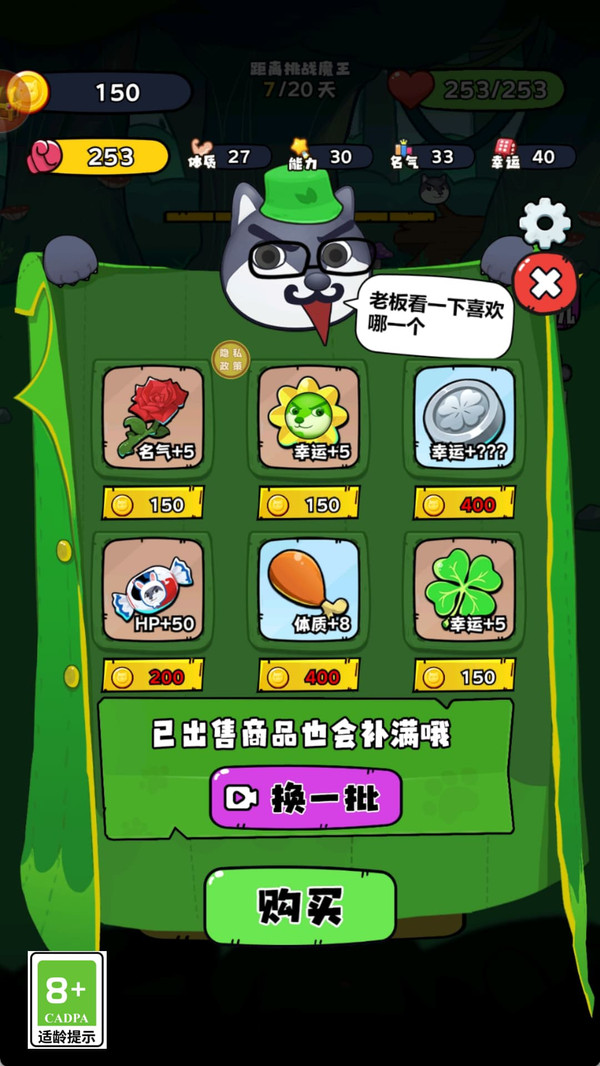Screen dimensions: 600x1066
Task: Pick the candy item HP+50
Action: click(153, 590)
